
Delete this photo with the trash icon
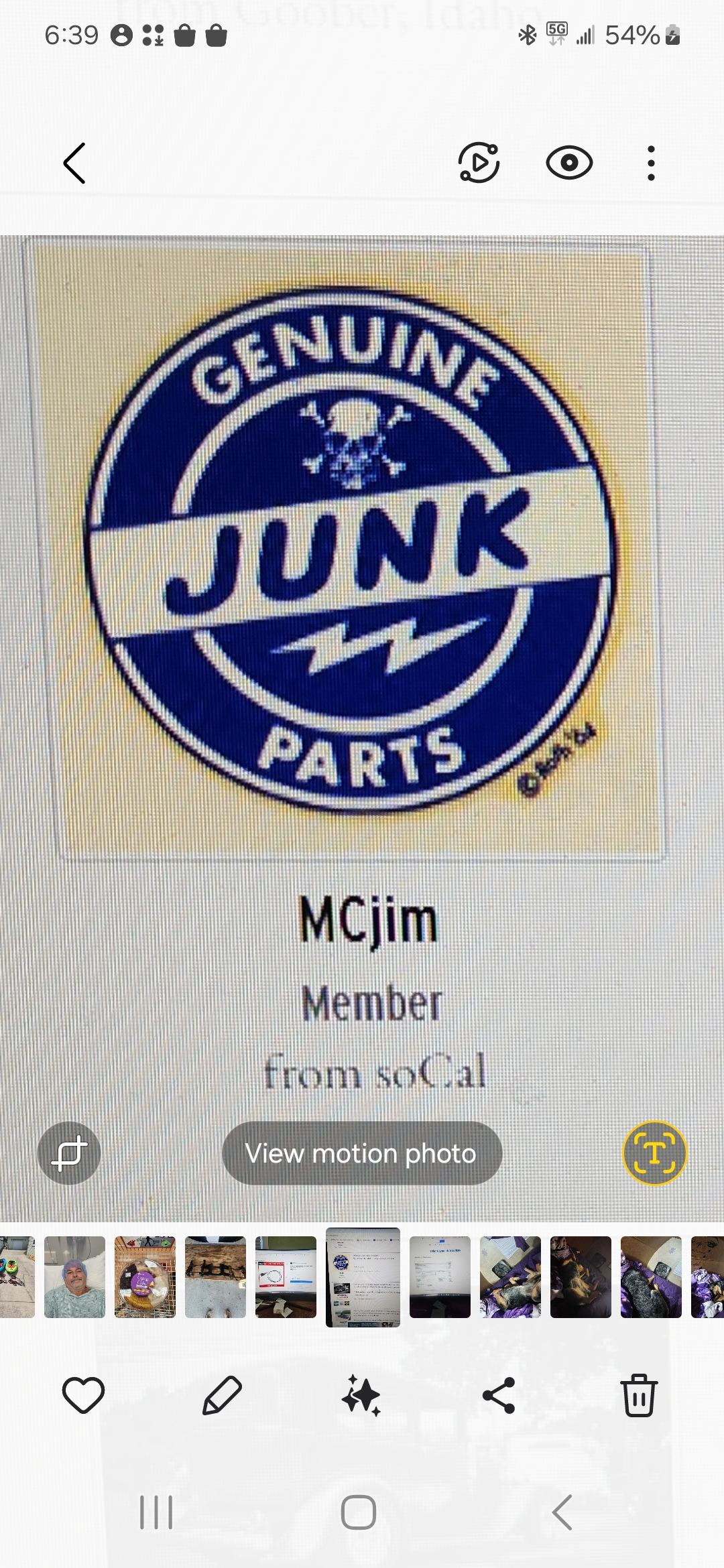click(639, 1395)
